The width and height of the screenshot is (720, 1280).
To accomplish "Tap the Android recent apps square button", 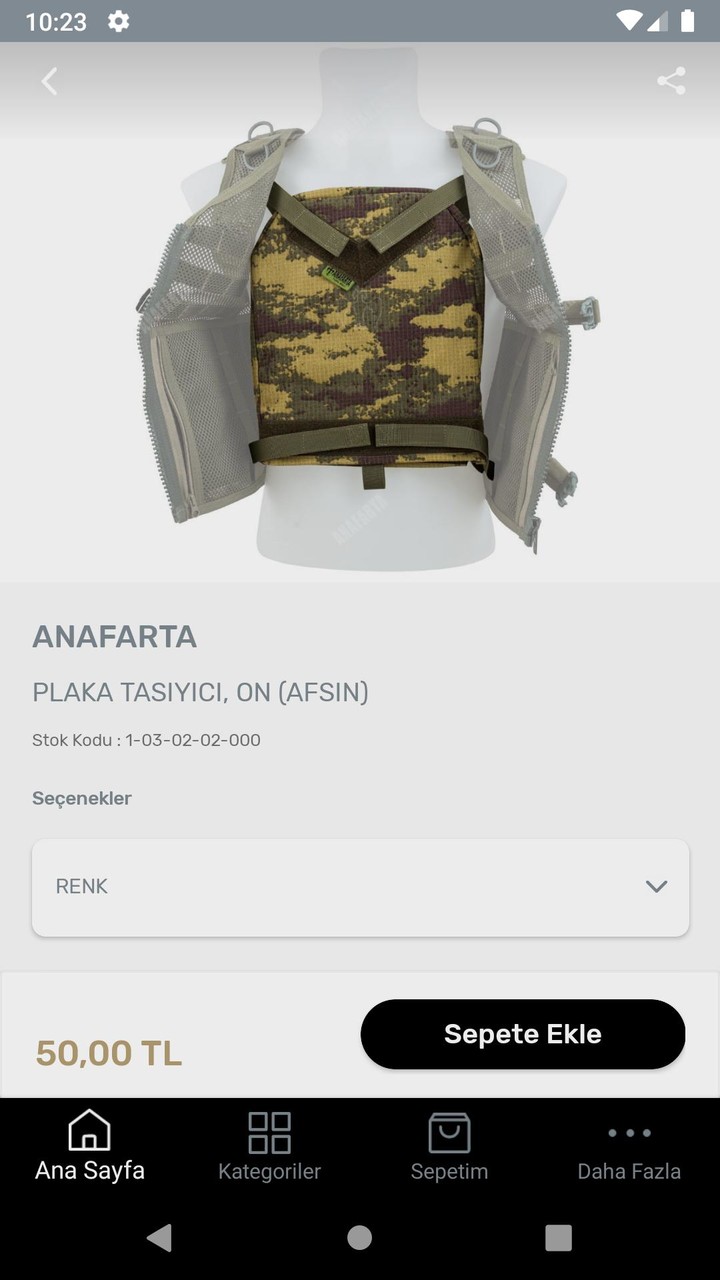I will [557, 1237].
